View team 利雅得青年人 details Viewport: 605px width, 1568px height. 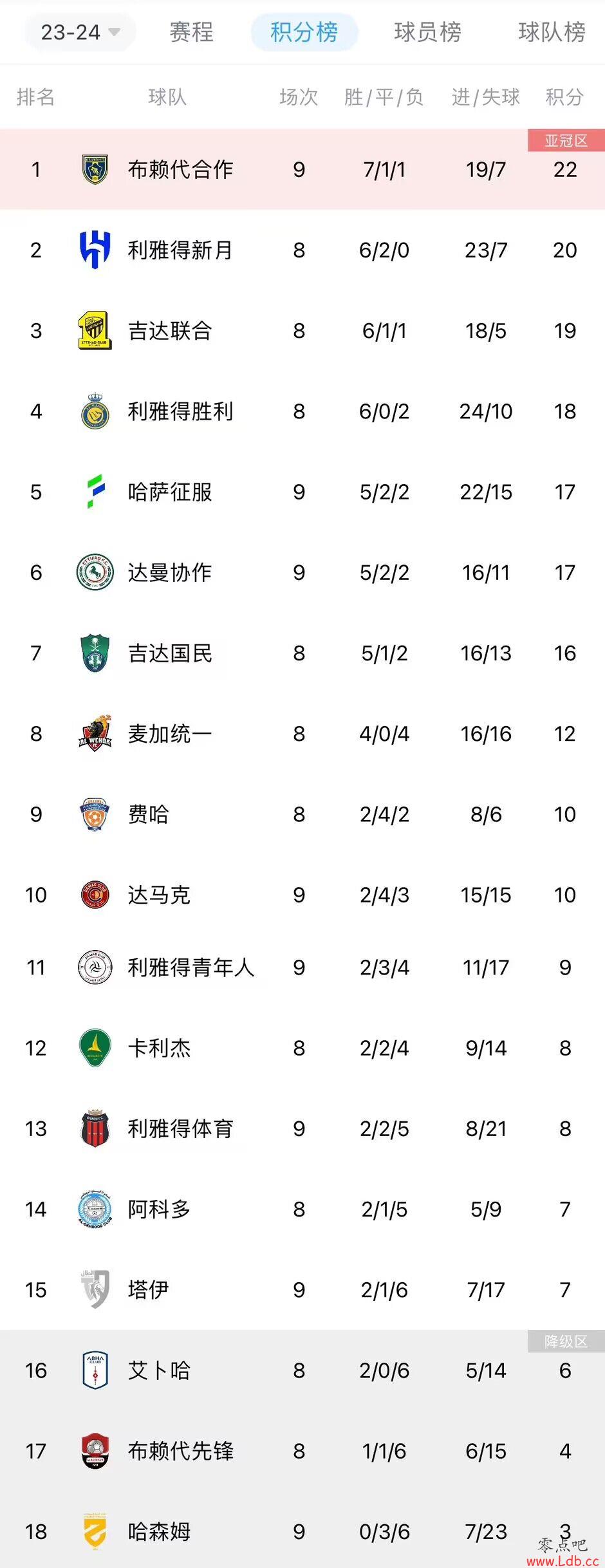191,967
